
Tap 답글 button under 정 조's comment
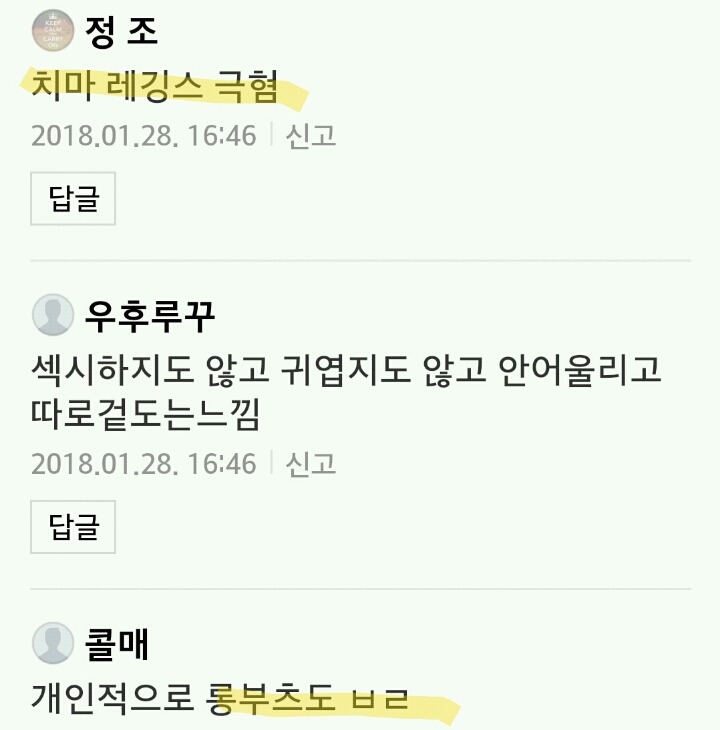pos(73,198)
